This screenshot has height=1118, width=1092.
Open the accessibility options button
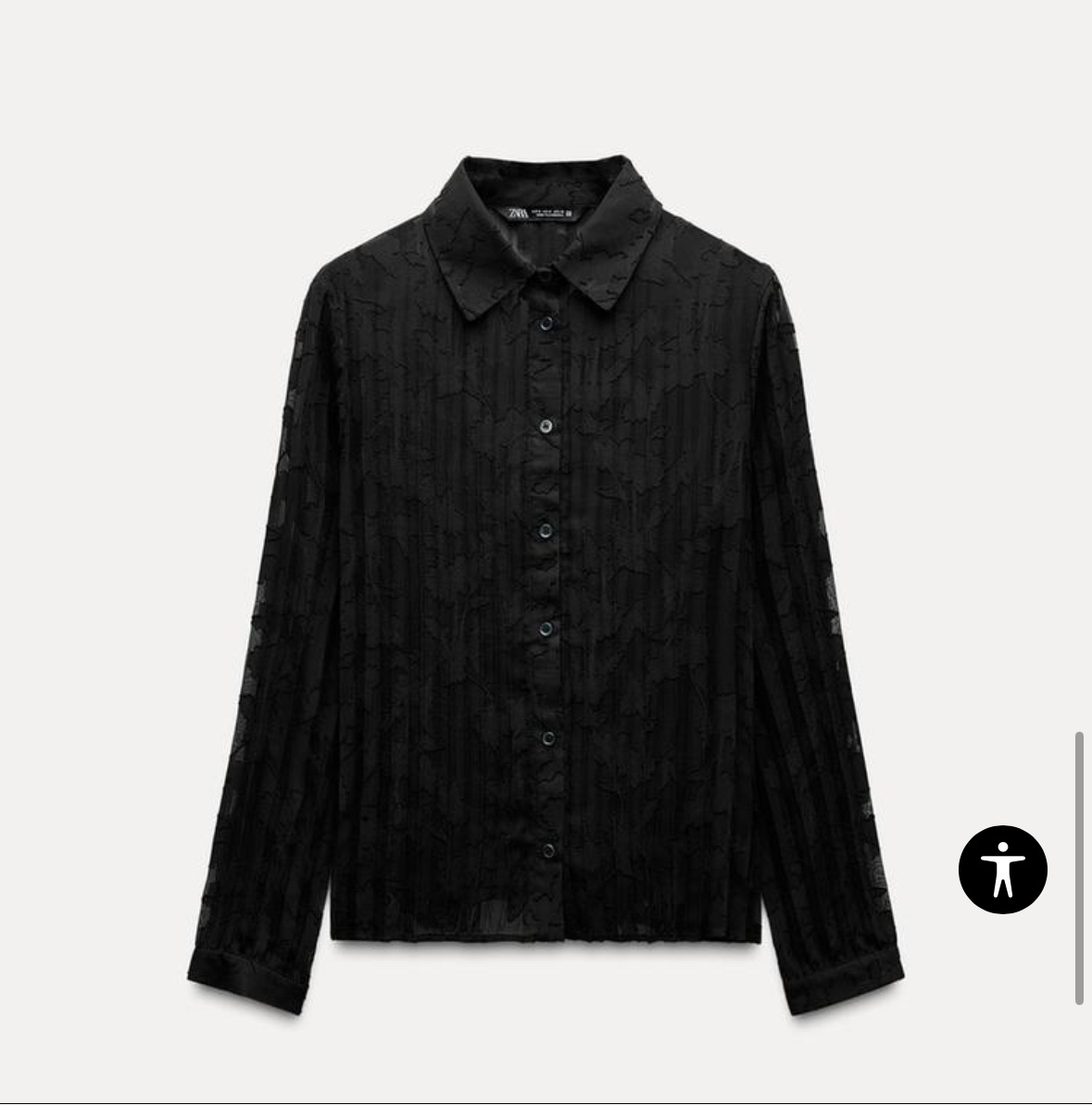[1002, 870]
